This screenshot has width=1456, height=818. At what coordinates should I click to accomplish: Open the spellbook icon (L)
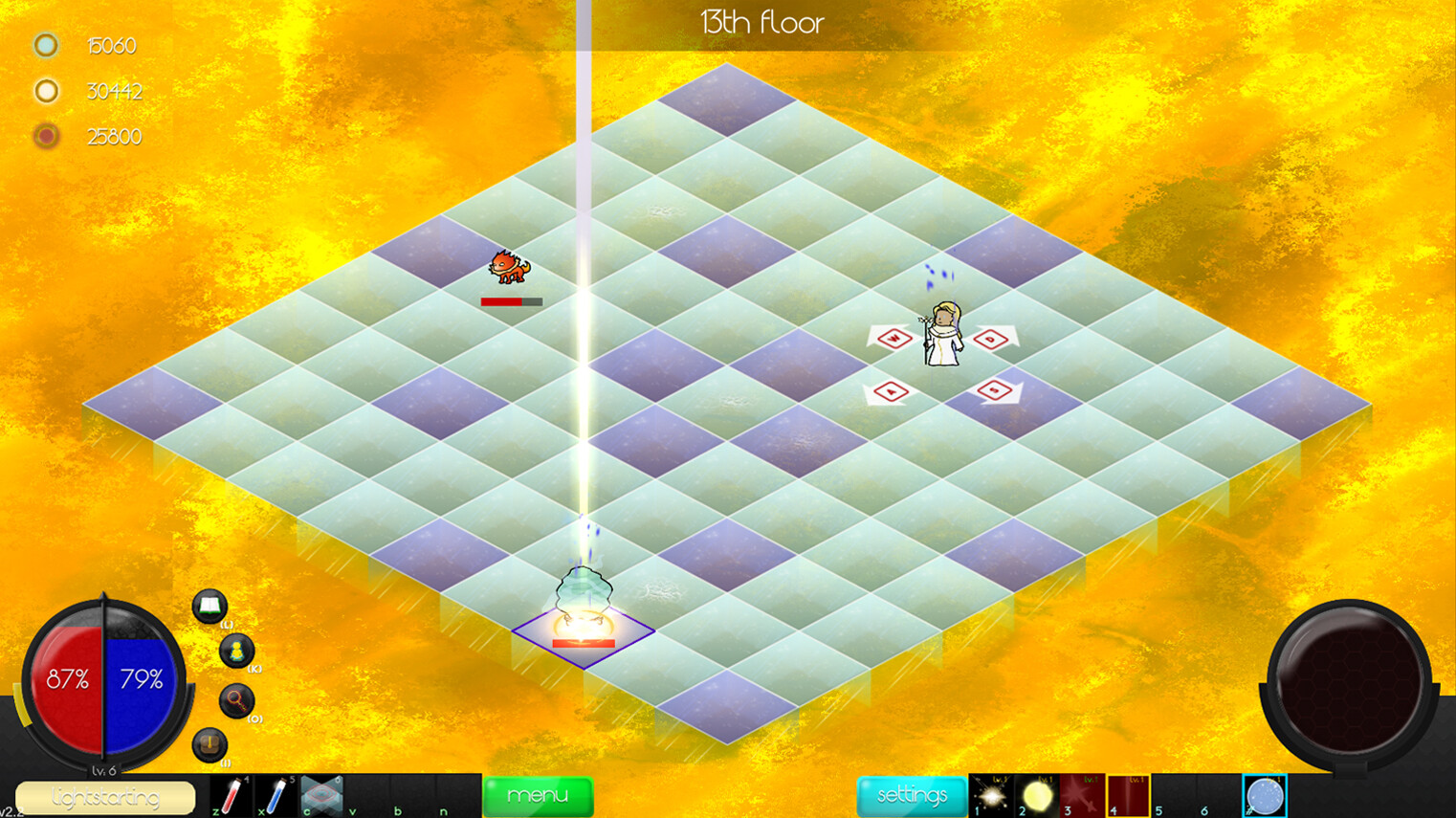point(210,607)
